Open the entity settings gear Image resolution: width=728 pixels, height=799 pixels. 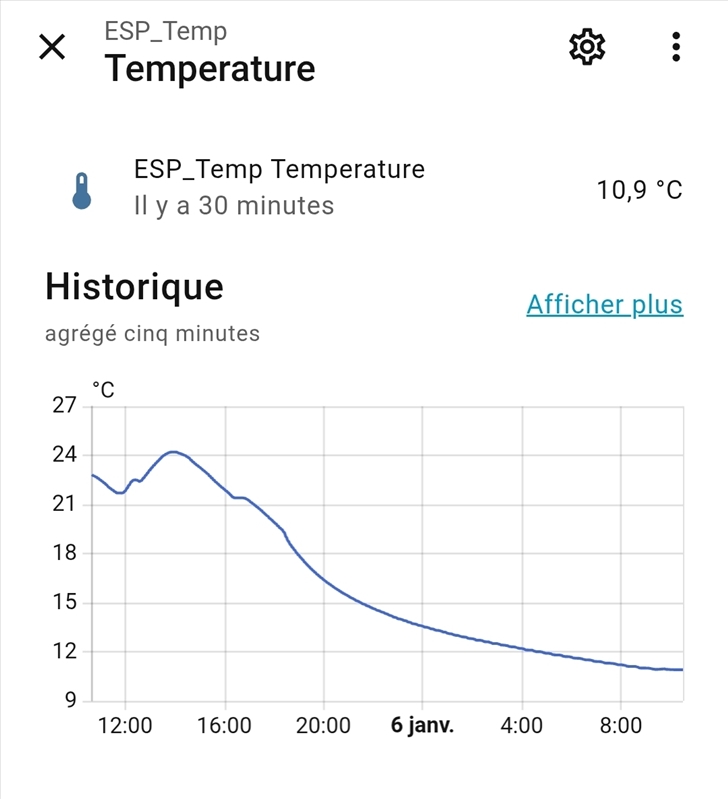[x=586, y=46]
